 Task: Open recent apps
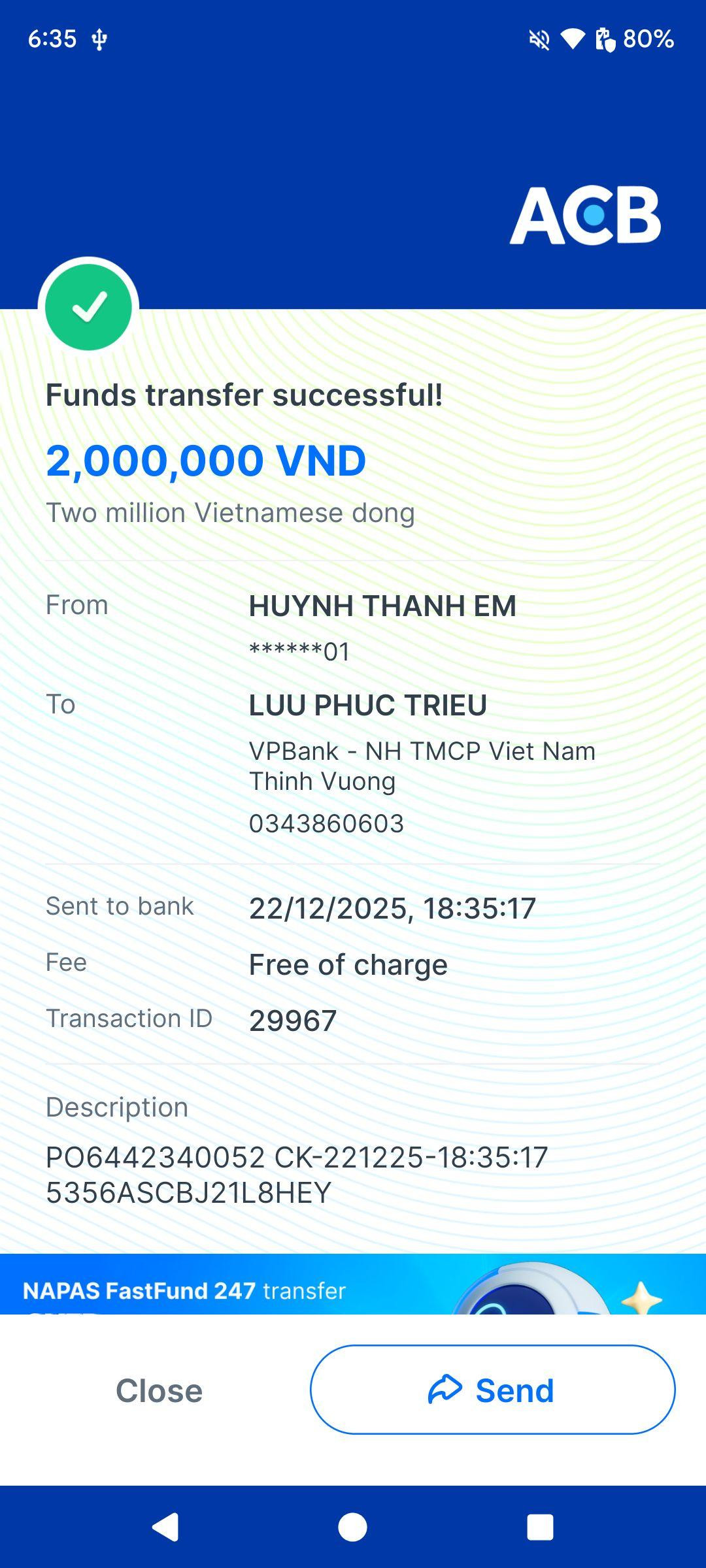pyautogui.click(x=540, y=1527)
